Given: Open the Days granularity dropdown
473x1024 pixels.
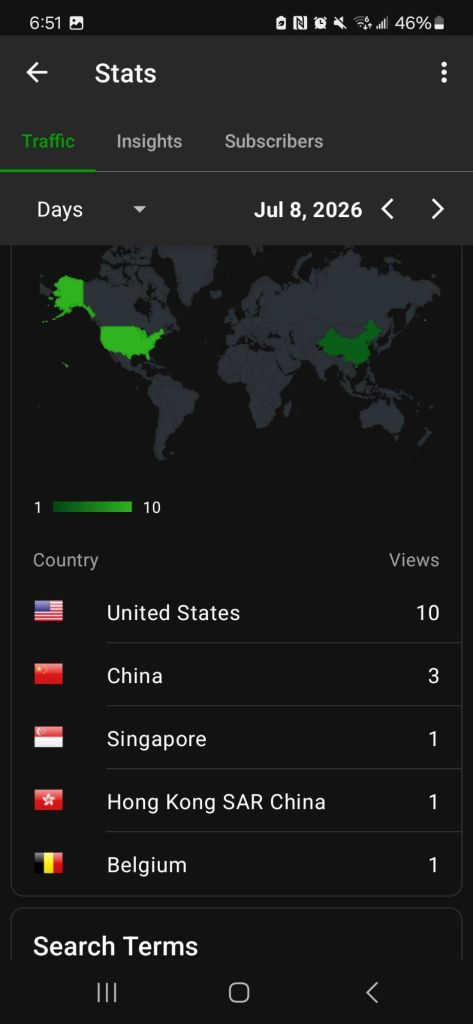Looking at the screenshot, I should pyautogui.click(x=91, y=210).
